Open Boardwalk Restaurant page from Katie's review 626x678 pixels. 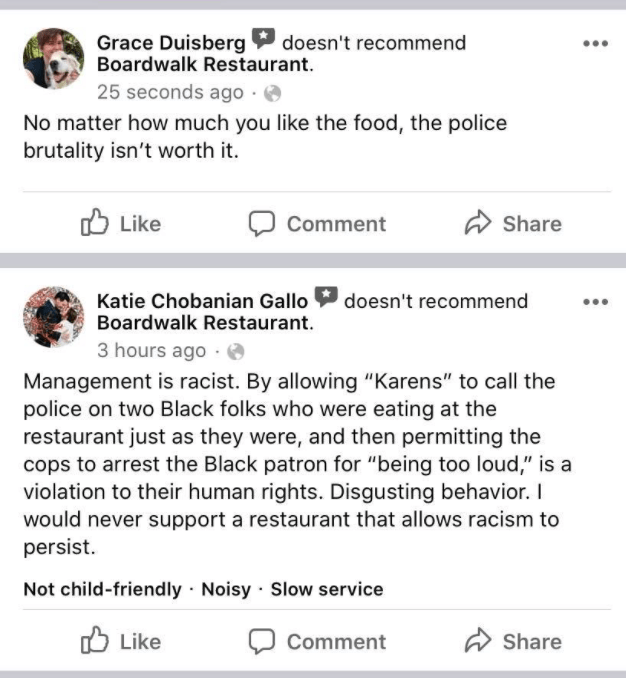tap(203, 323)
